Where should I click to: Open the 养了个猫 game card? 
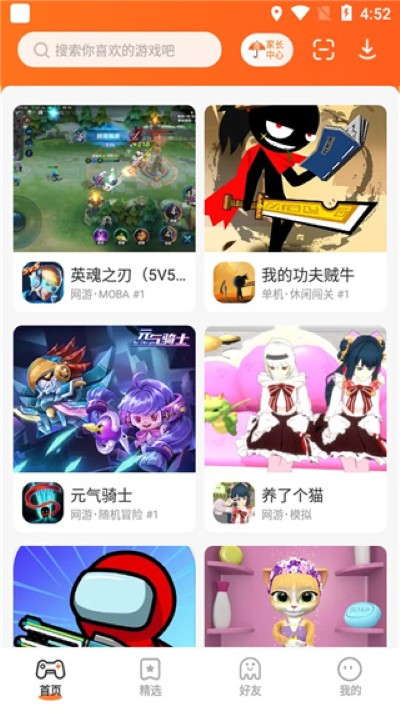(295, 429)
